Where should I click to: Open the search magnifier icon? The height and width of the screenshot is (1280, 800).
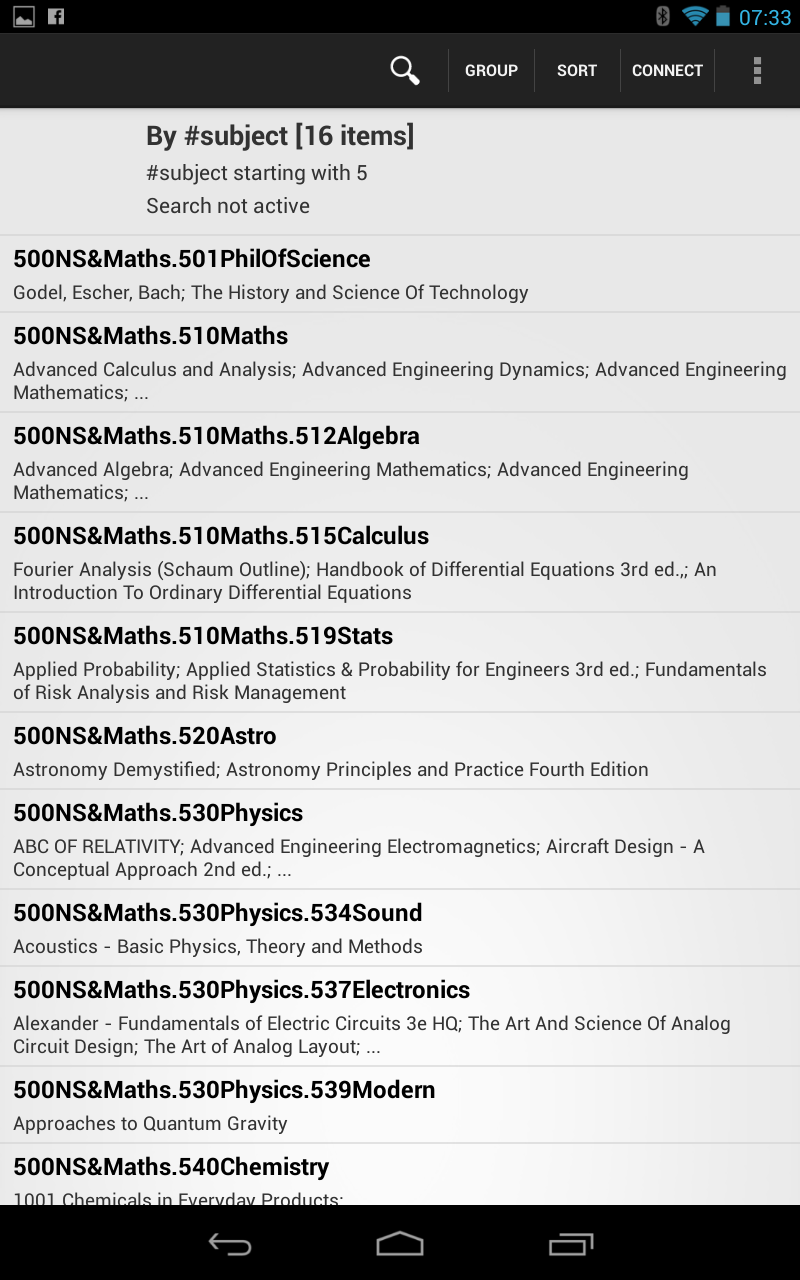[404, 70]
